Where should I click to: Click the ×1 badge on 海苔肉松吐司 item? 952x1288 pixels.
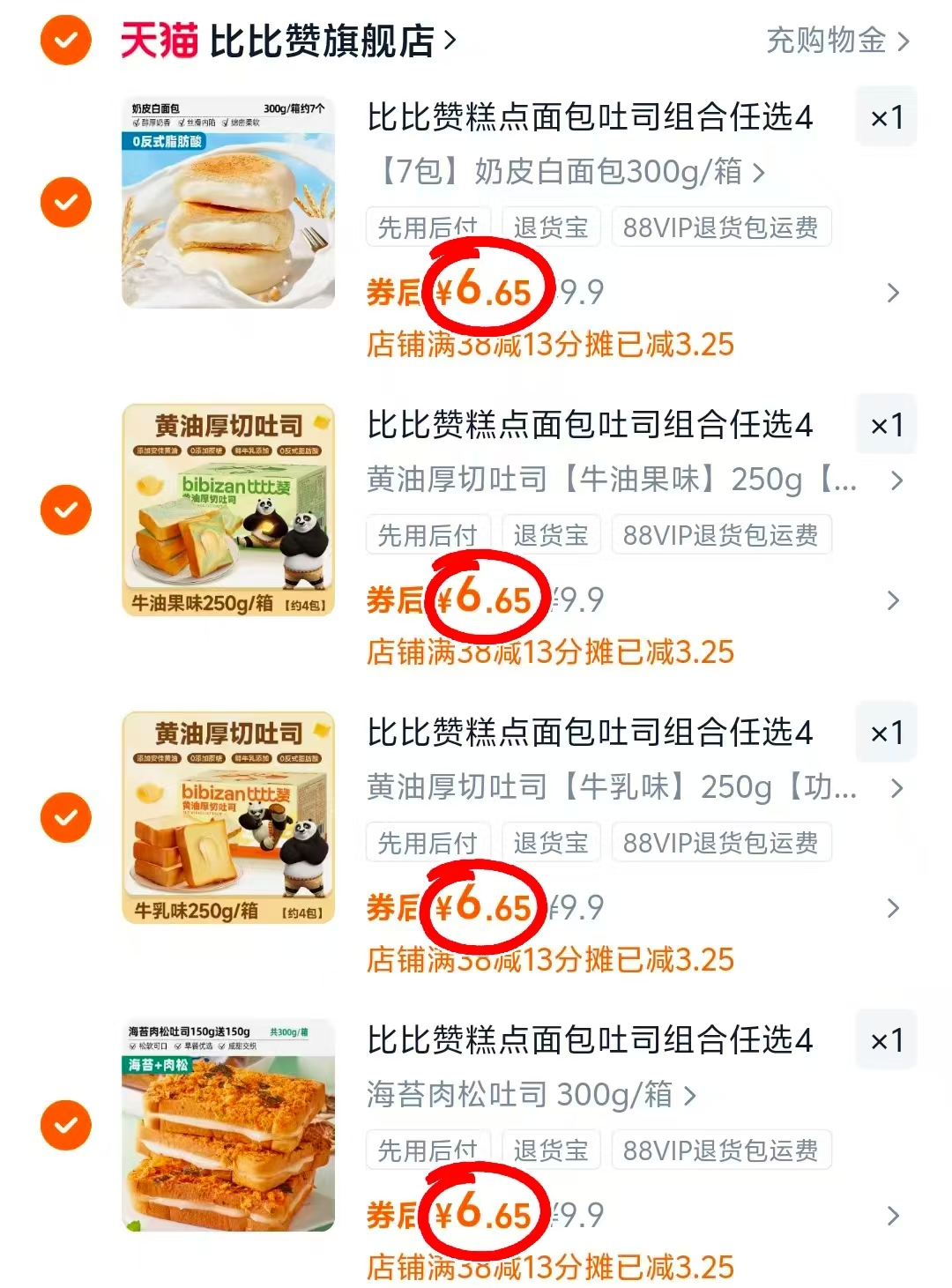(x=886, y=1039)
